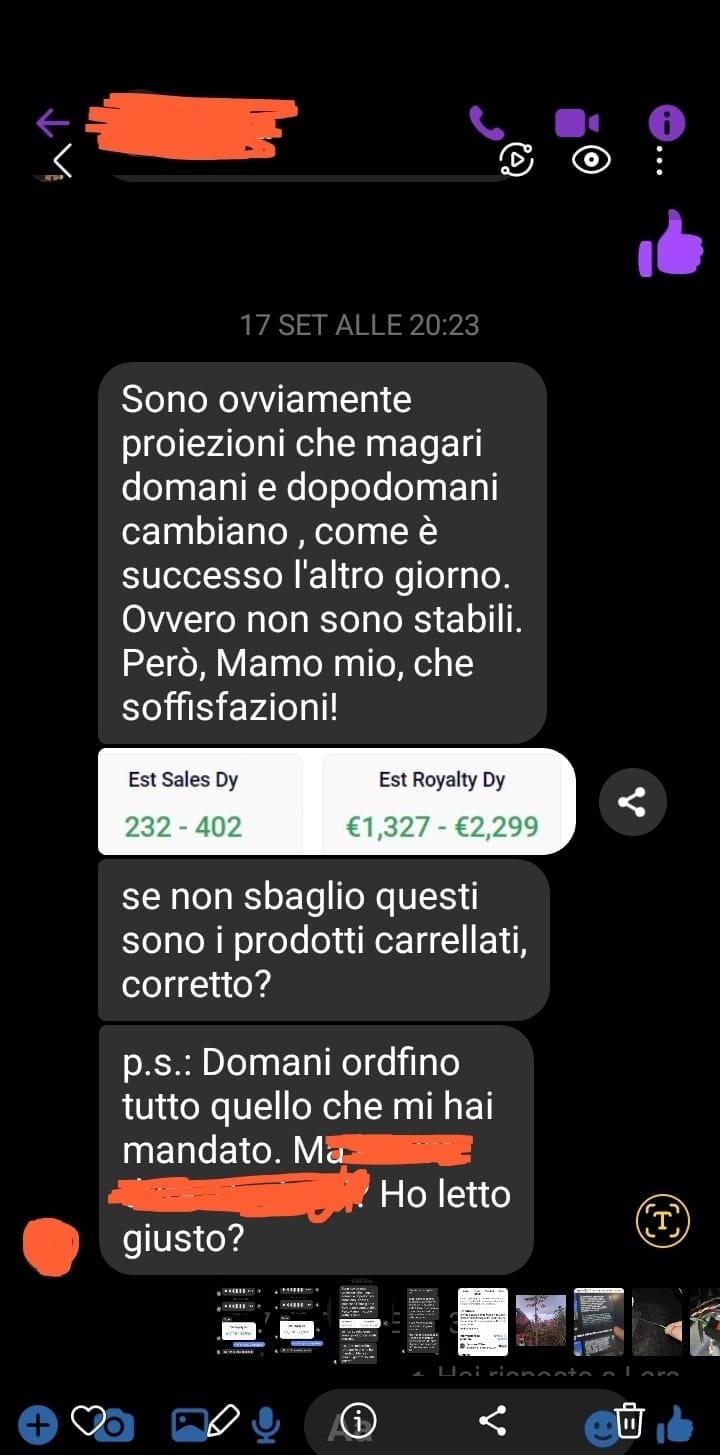Open the eye icon for visual search
Image resolution: width=720 pixels, height=1455 pixels.
(x=591, y=160)
